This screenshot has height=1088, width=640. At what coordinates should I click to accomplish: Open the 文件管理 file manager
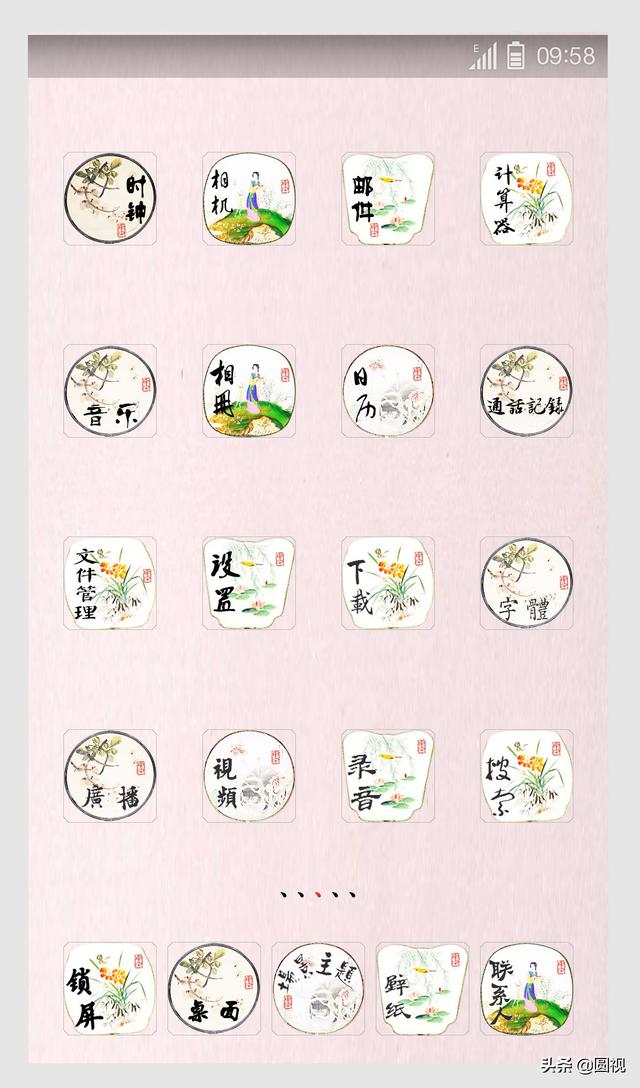click(x=110, y=583)
